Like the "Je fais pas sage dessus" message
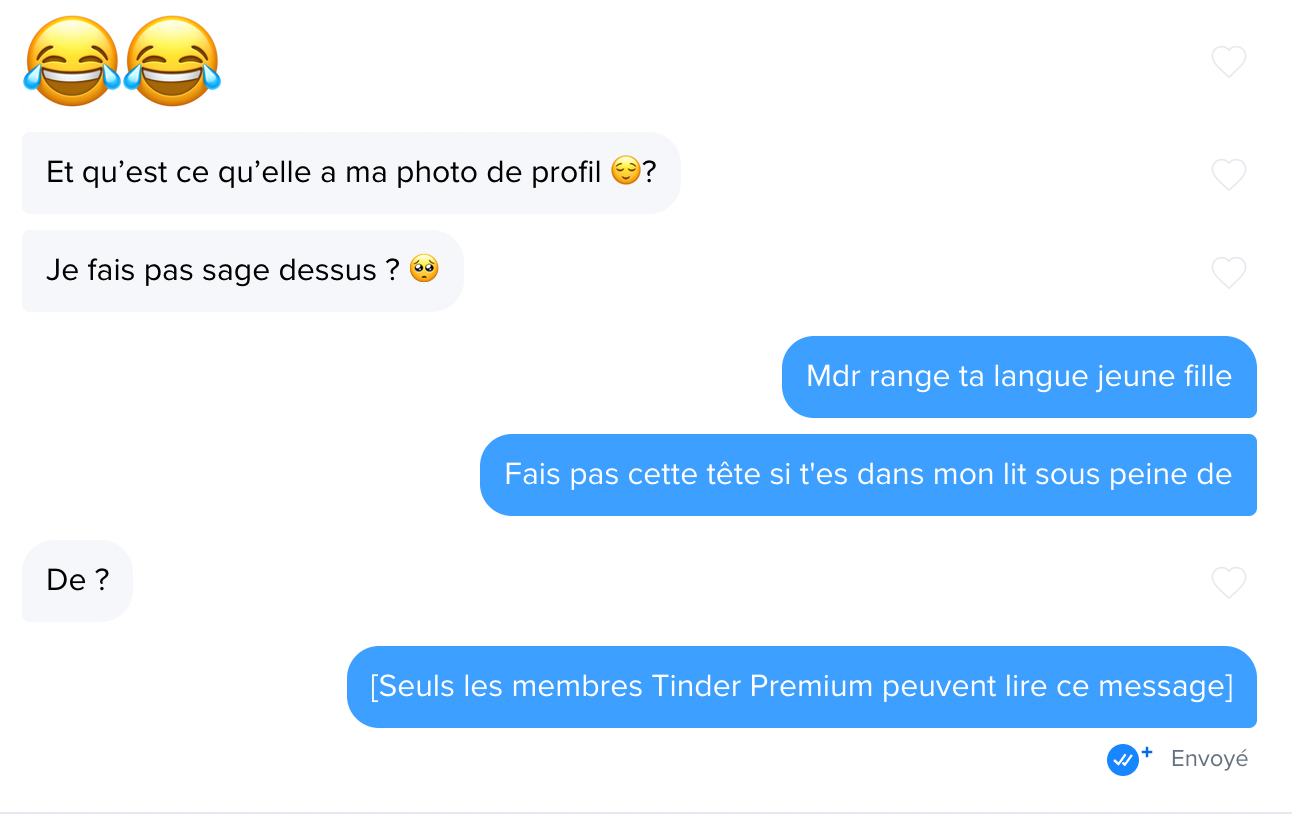The image size is (1292, 816). point(1228,272)
